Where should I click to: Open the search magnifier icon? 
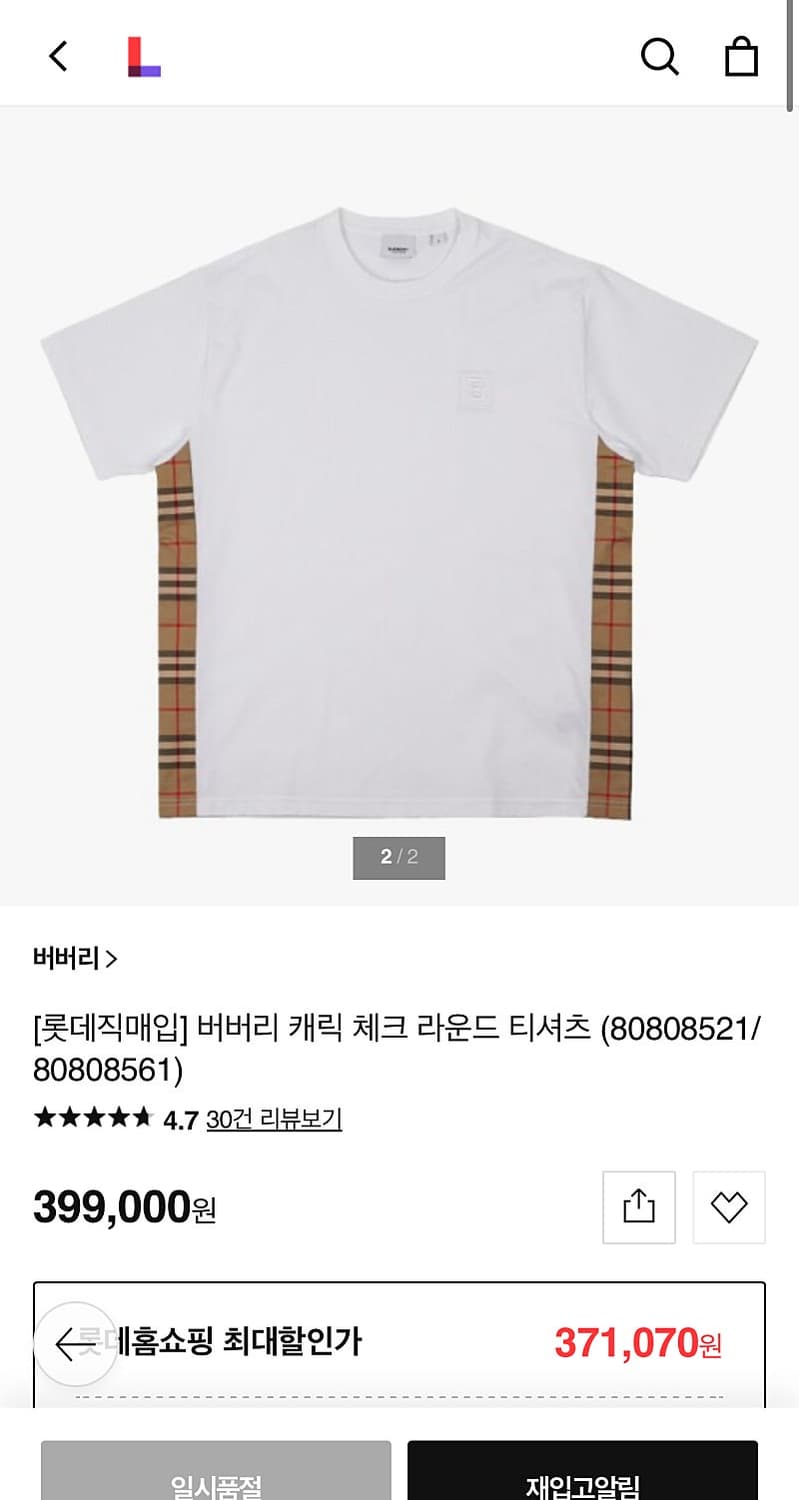[x=660, y=57]
